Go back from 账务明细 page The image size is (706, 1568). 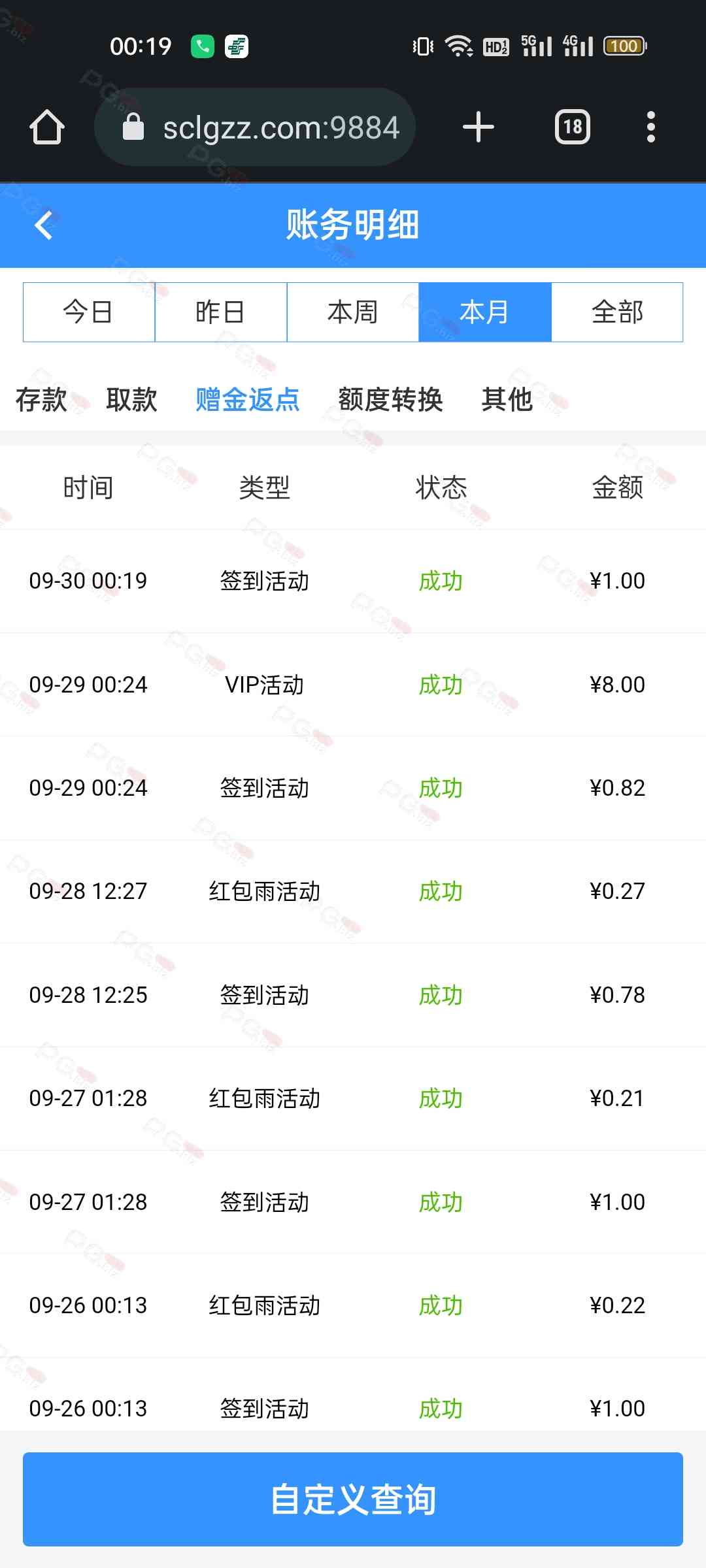[x=44, y=225]
